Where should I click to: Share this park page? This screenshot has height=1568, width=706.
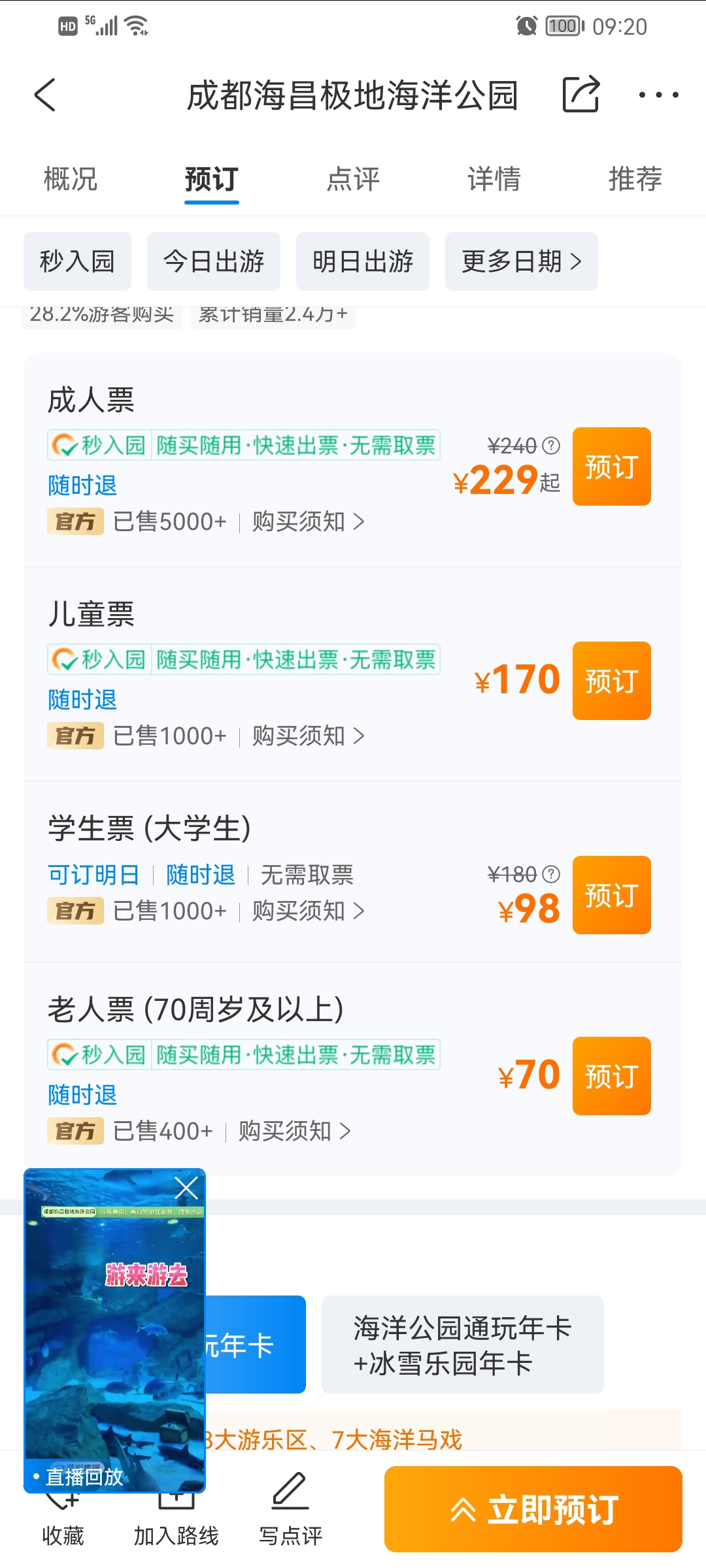click(581, 95)
